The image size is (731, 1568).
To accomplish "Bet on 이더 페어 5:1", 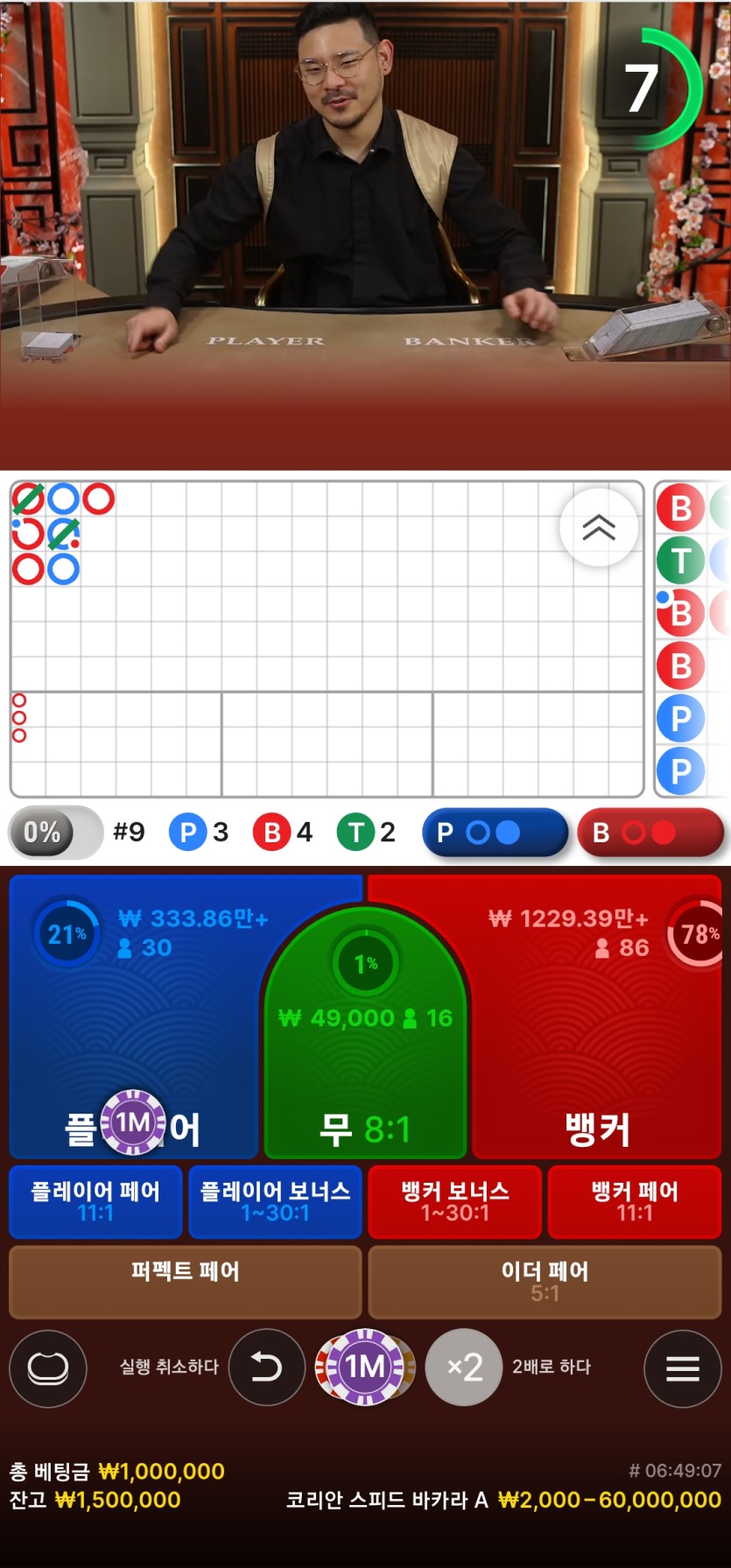I will tap(545, 1281).
